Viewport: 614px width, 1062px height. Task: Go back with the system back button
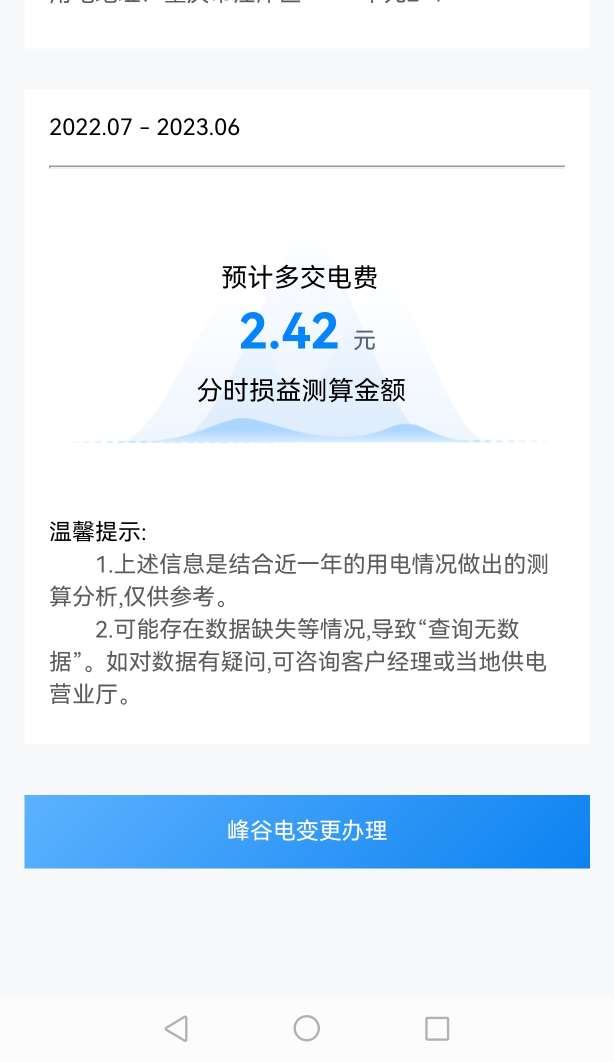176,1028
